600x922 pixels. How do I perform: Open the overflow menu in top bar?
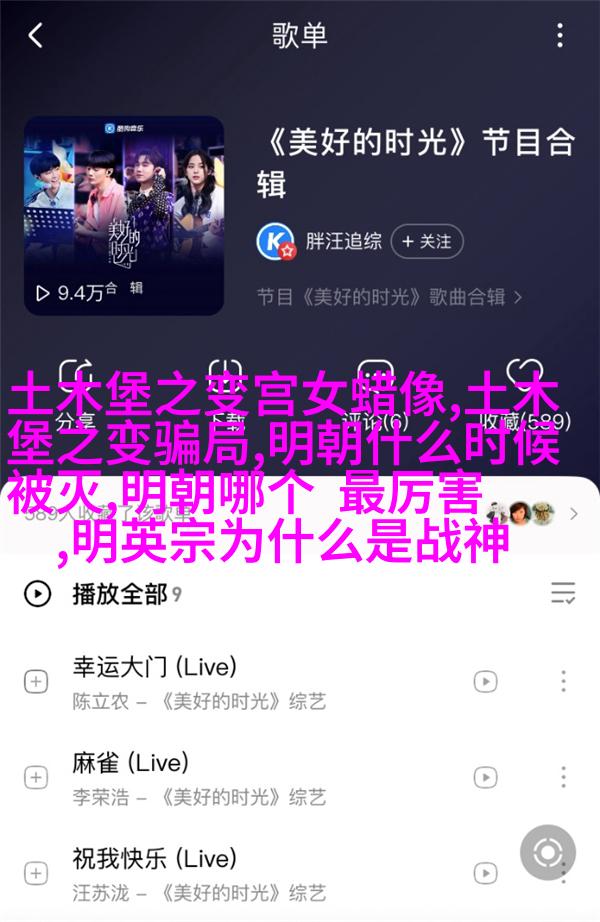click(562, 37)
